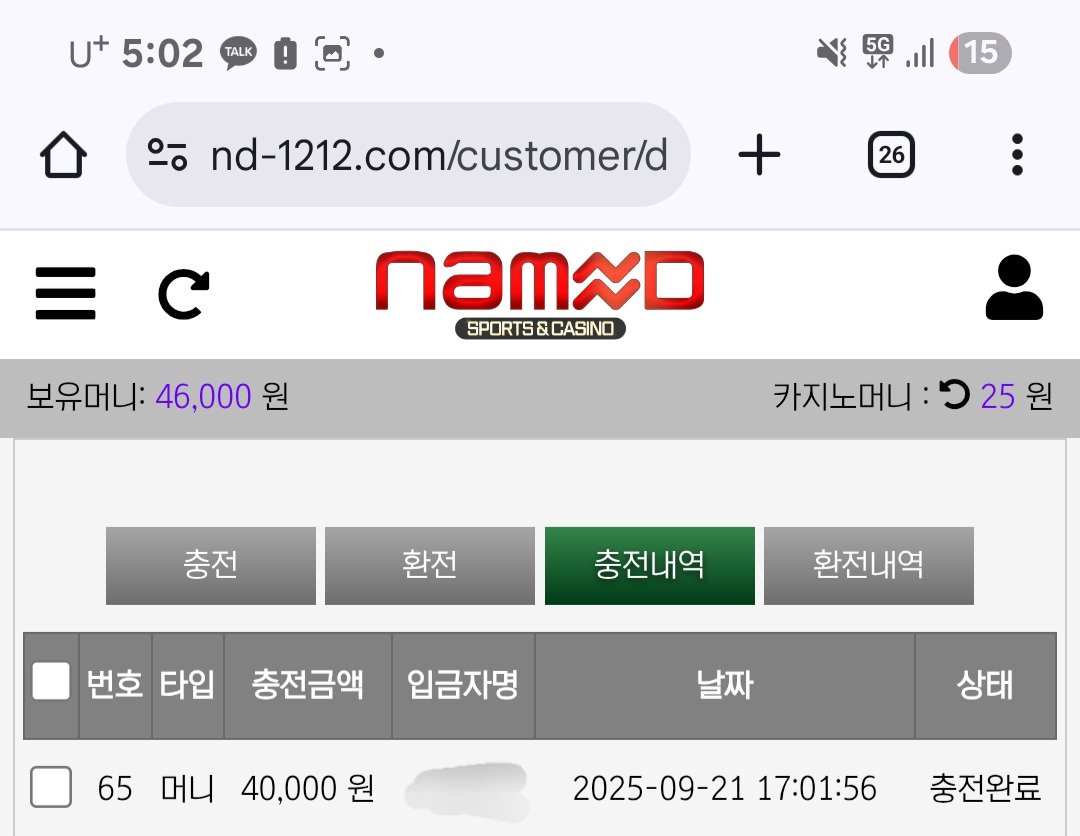
Task: Select the 충전 tab
Action: tap(211, 565)
